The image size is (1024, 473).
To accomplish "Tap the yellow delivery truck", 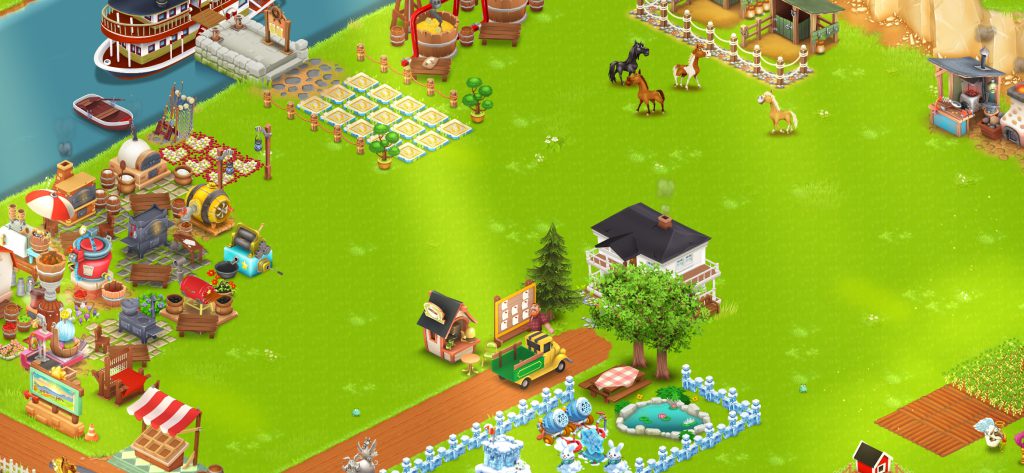I will [x=529, y=360].
